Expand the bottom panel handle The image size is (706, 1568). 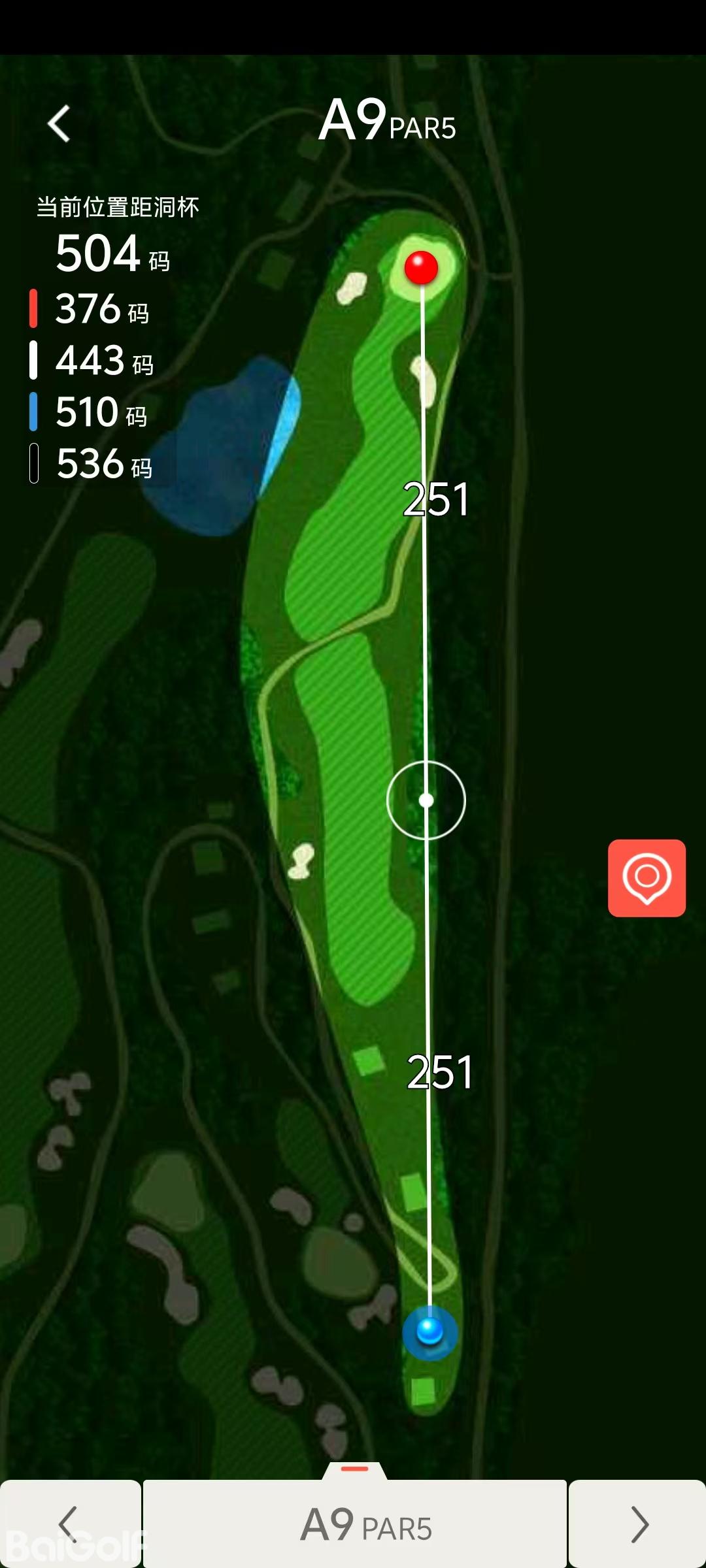pyautogui.click(x=355, y=1469)
